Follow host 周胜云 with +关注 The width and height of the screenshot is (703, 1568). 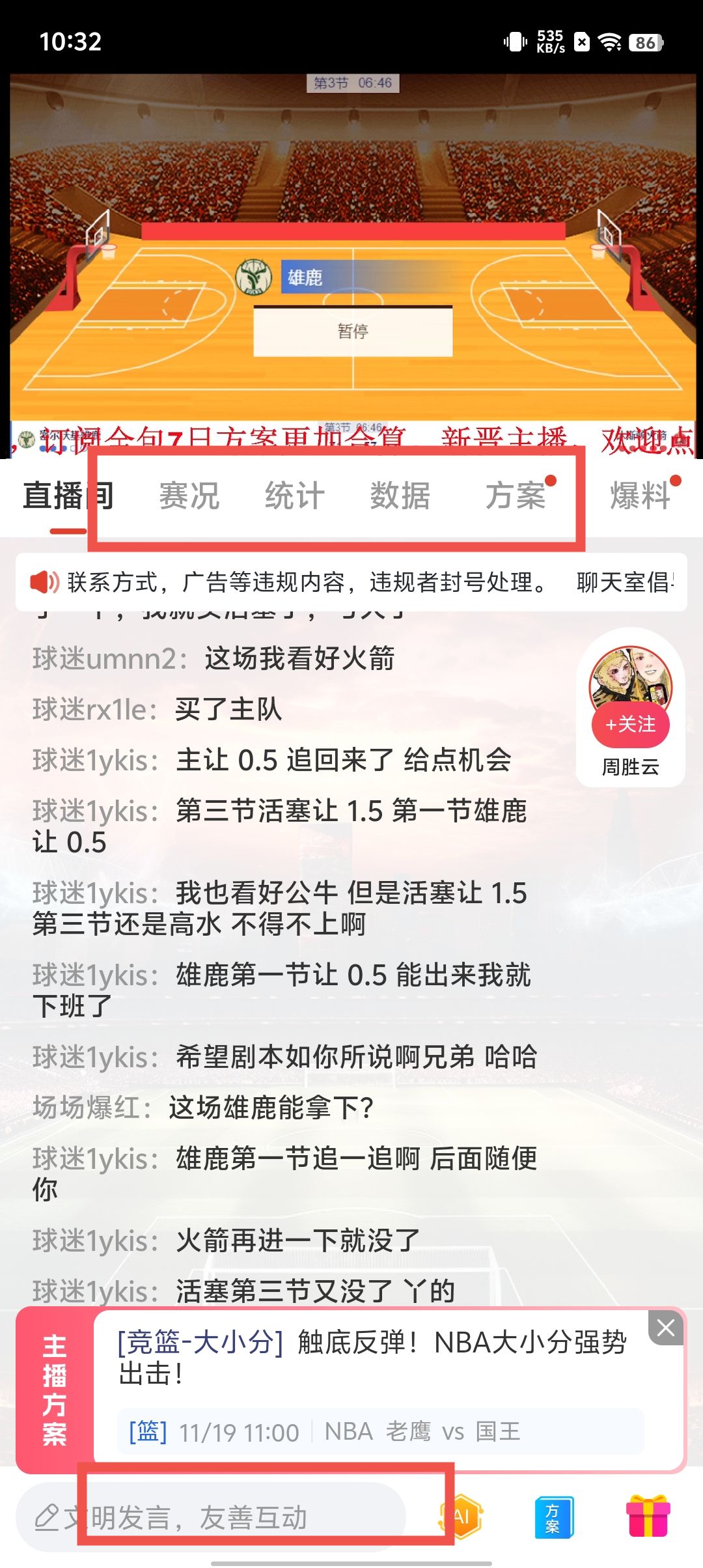coord(630,724)
